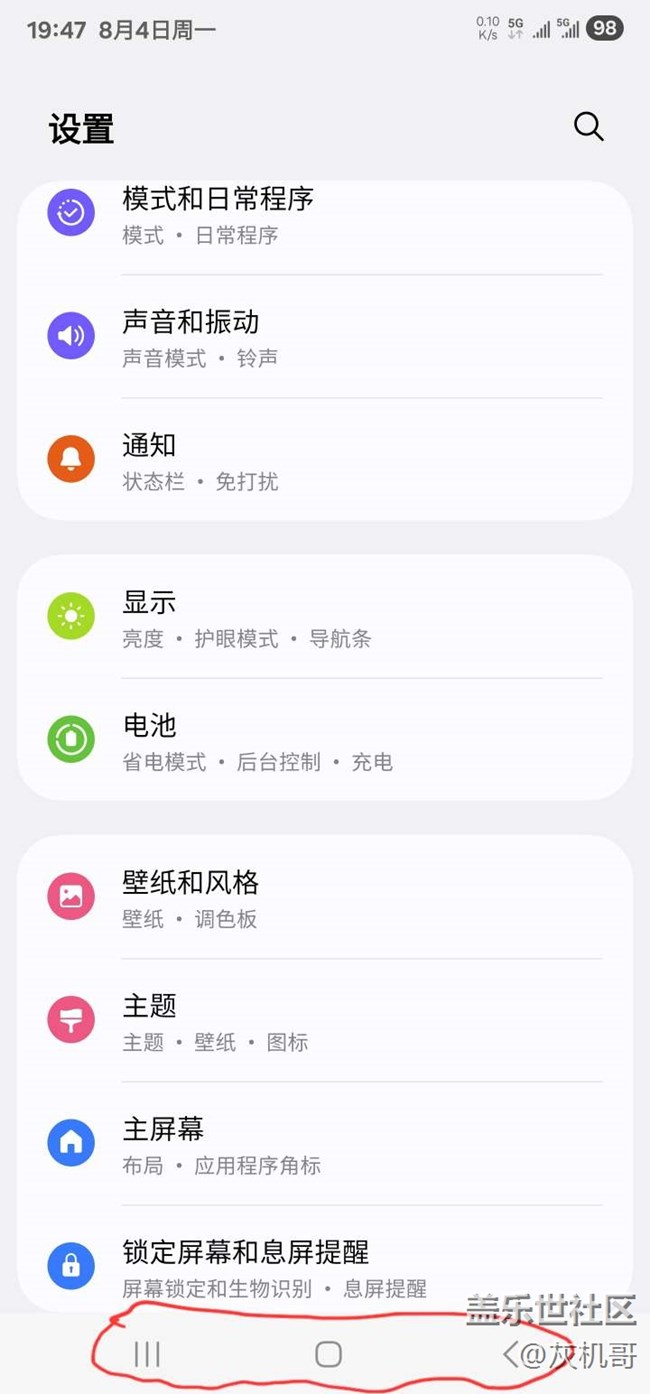Image resolution: width=650 pixels, height=1394 pixels.
Task: Go to the home screen
Action: coord(328,1354)
